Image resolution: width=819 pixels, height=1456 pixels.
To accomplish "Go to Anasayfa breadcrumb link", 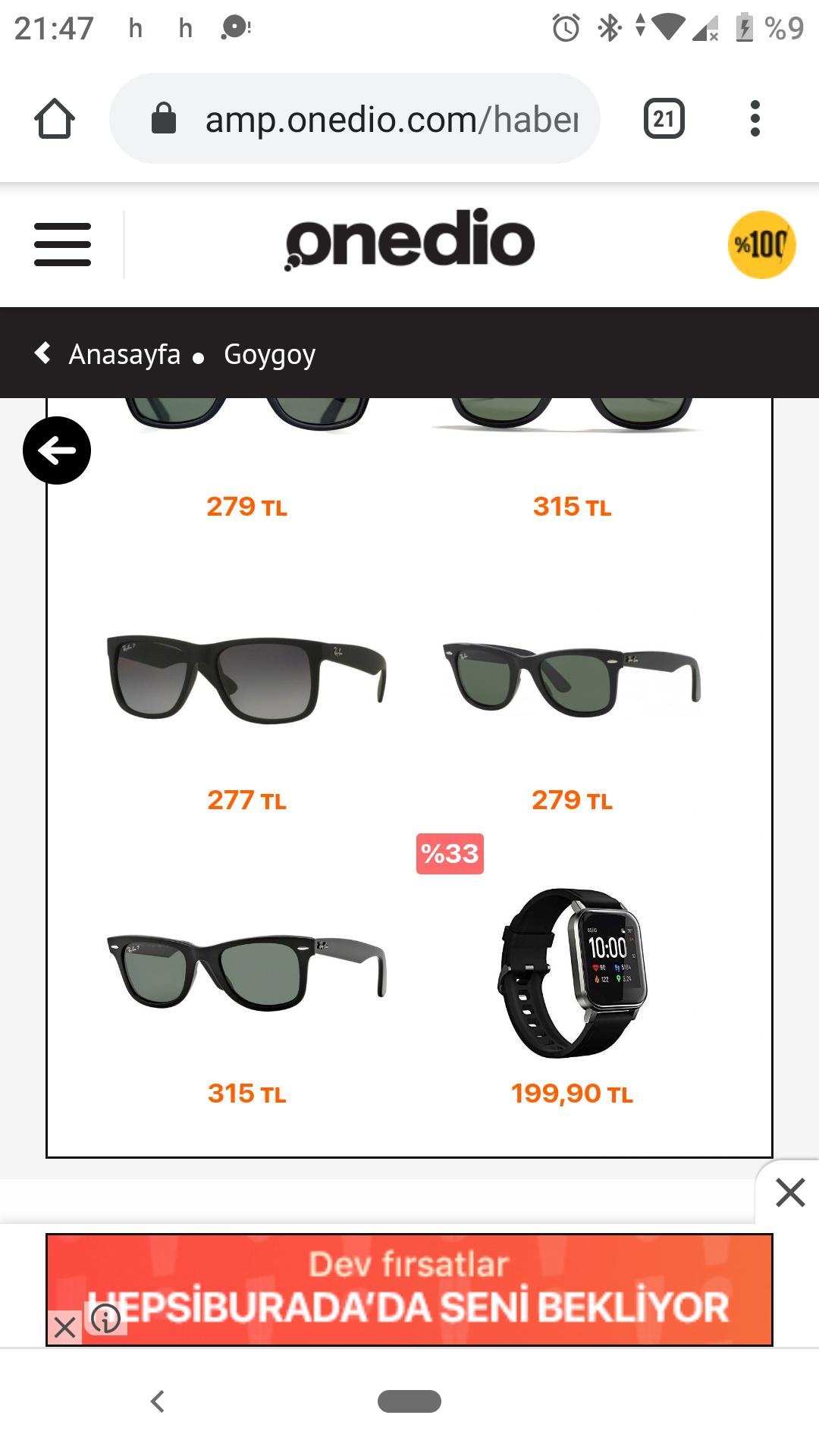I will coord(124,354).
